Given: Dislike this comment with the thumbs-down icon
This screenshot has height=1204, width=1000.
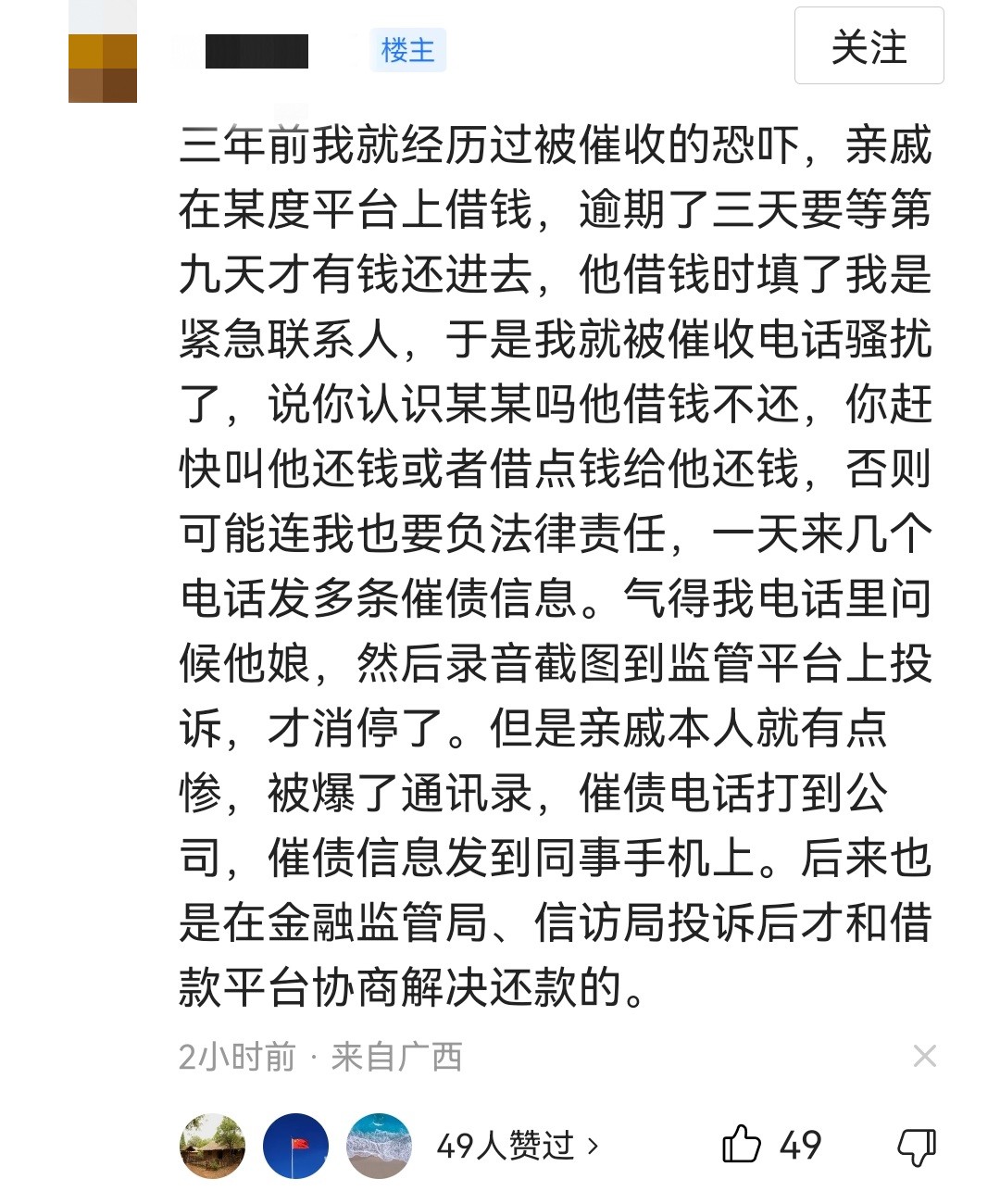Looking at the screenshot, I should coord(917,1147).
